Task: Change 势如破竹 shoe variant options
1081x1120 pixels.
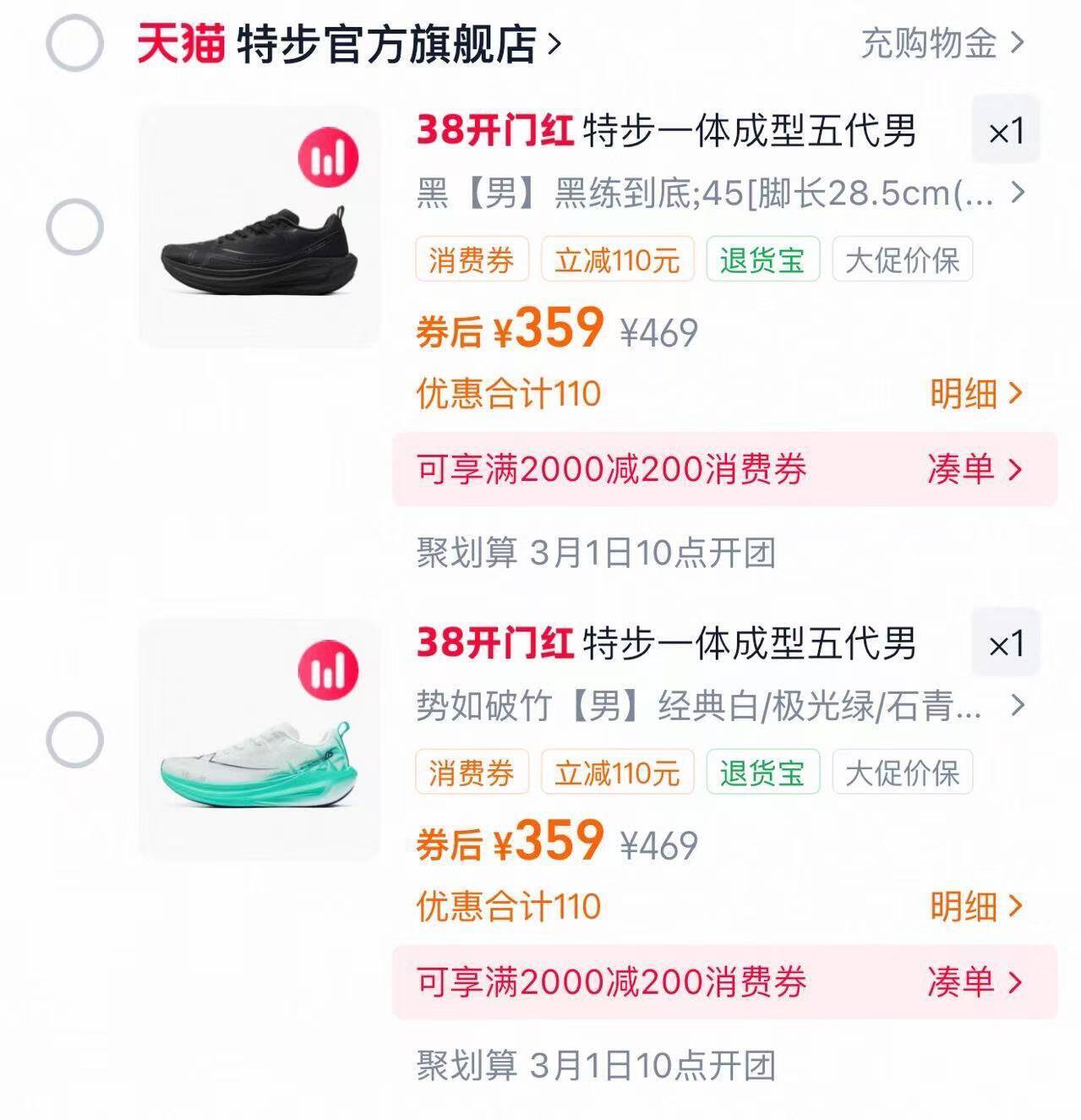Action: coord(718,706)
